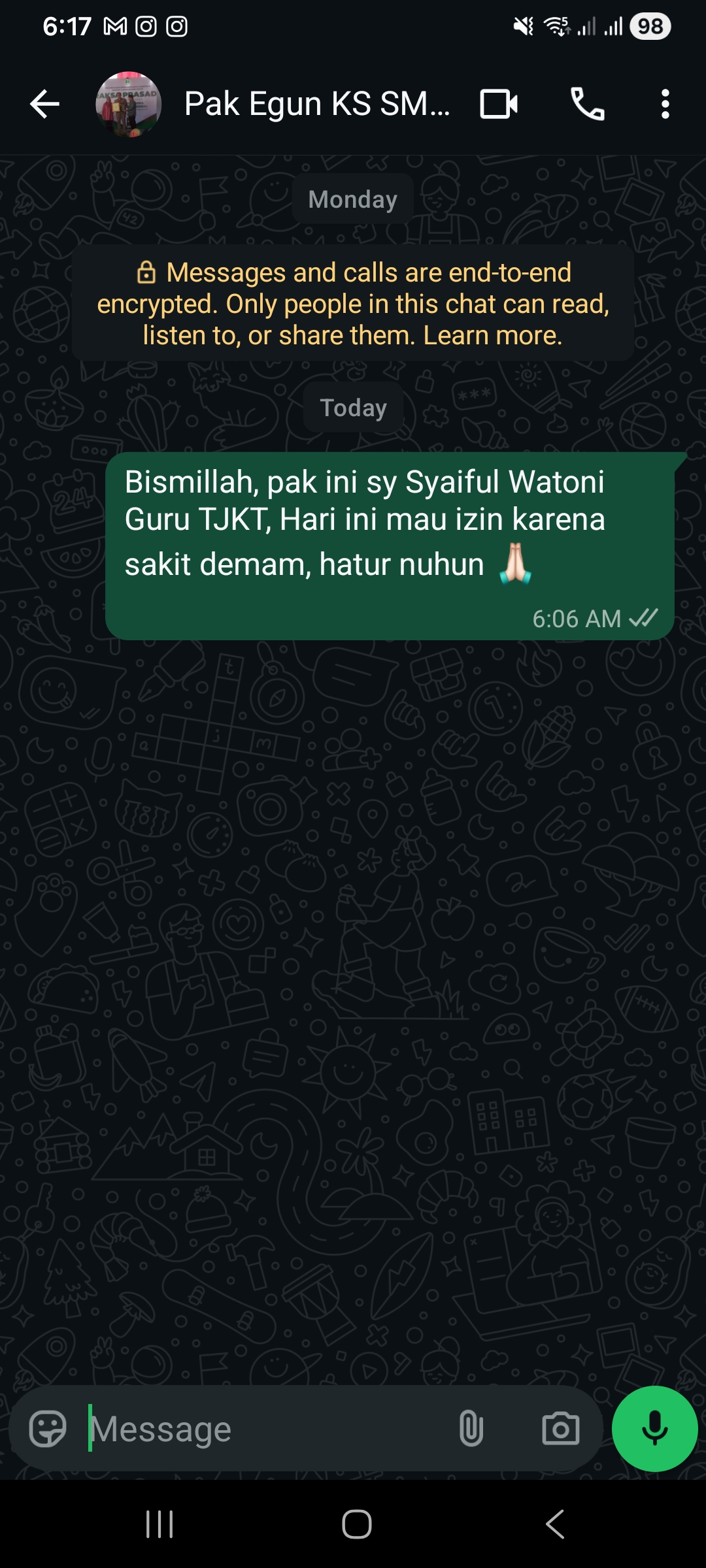The width and height of the screenshot is (706, 1568).
Task: Open the attachment paperclip menu
Action: 471,1429
